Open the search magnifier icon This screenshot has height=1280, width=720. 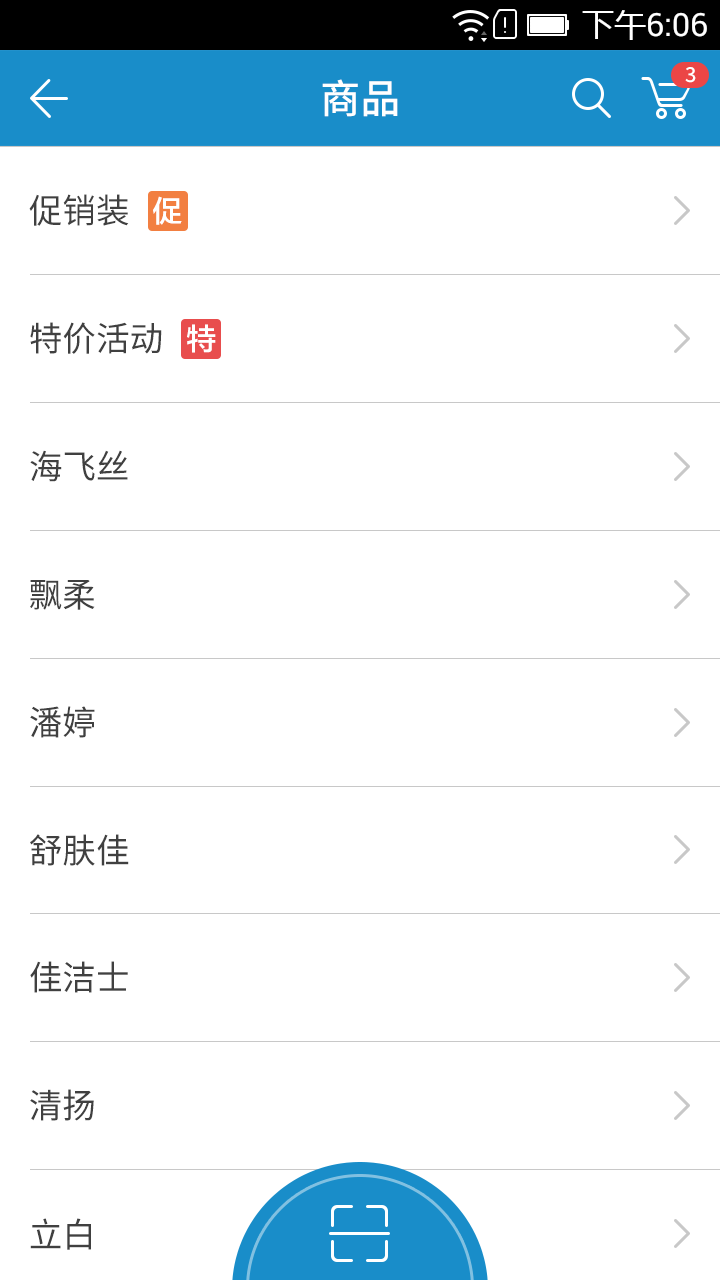pyautogui.click(x=590, y=98)
